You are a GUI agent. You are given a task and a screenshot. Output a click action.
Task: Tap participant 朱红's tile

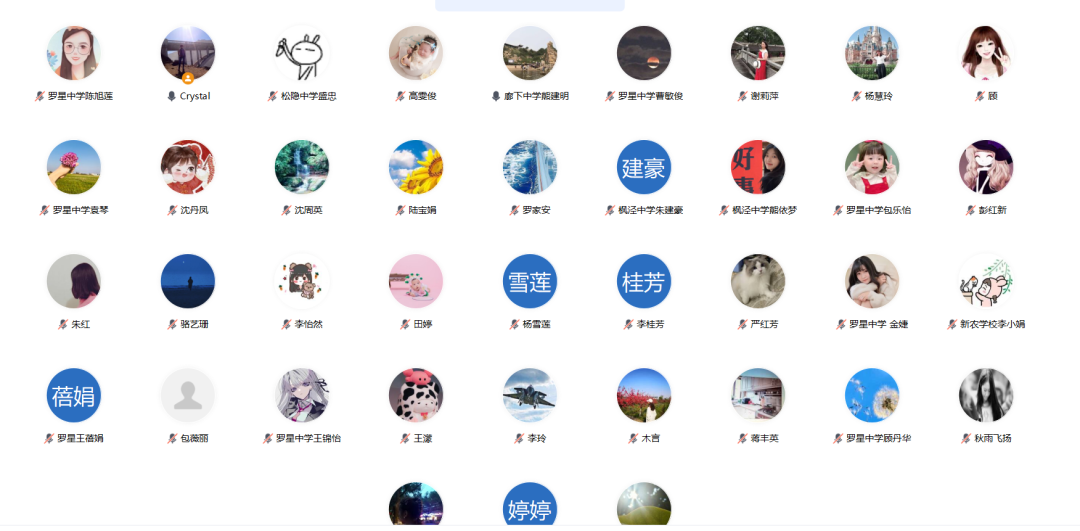tap(74, 281)
